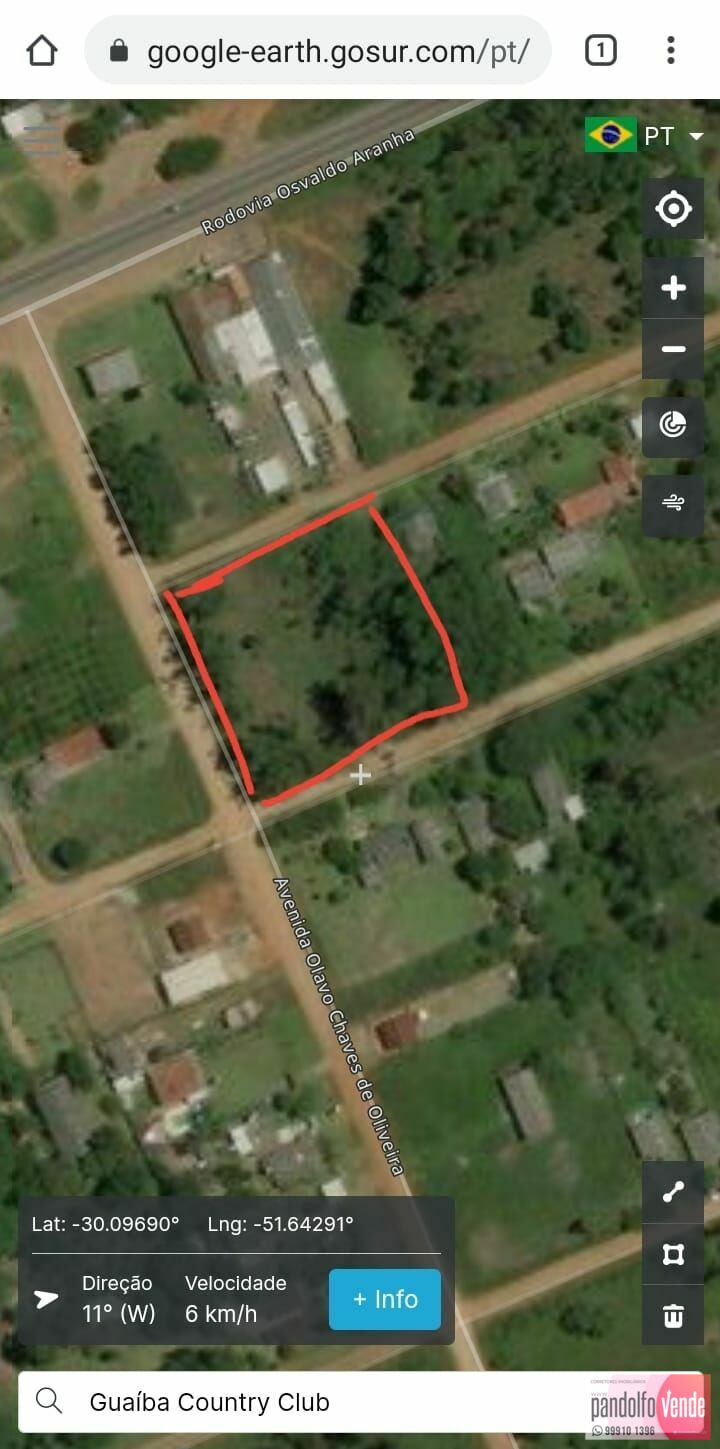Open the hamburger menu on the map
The image size is (720, 1449).
click(x=40, y=140)
